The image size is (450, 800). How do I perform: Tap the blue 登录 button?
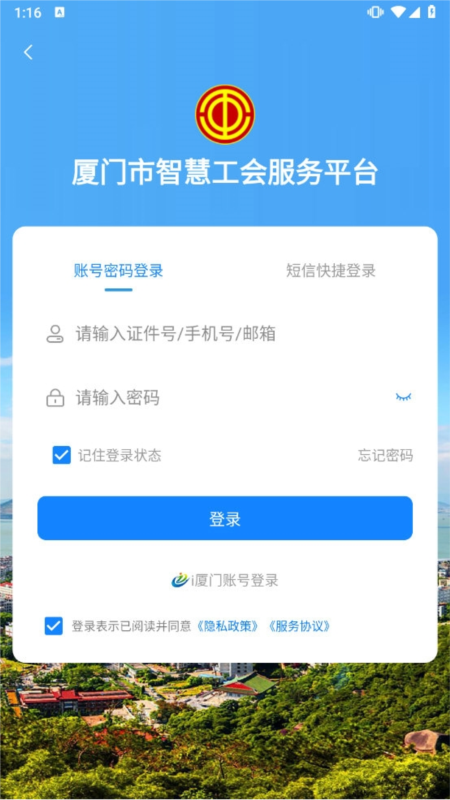click(x=225, y=518)
